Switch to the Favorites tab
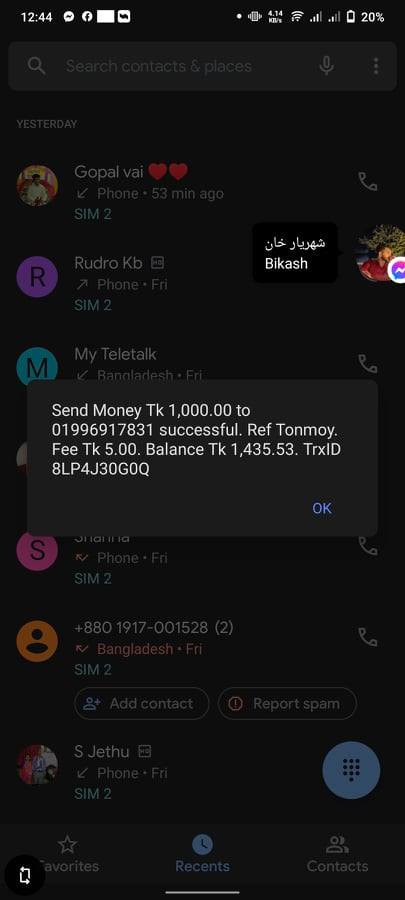Viewport: 405px width, 900px height. click(x=68, y=855)
